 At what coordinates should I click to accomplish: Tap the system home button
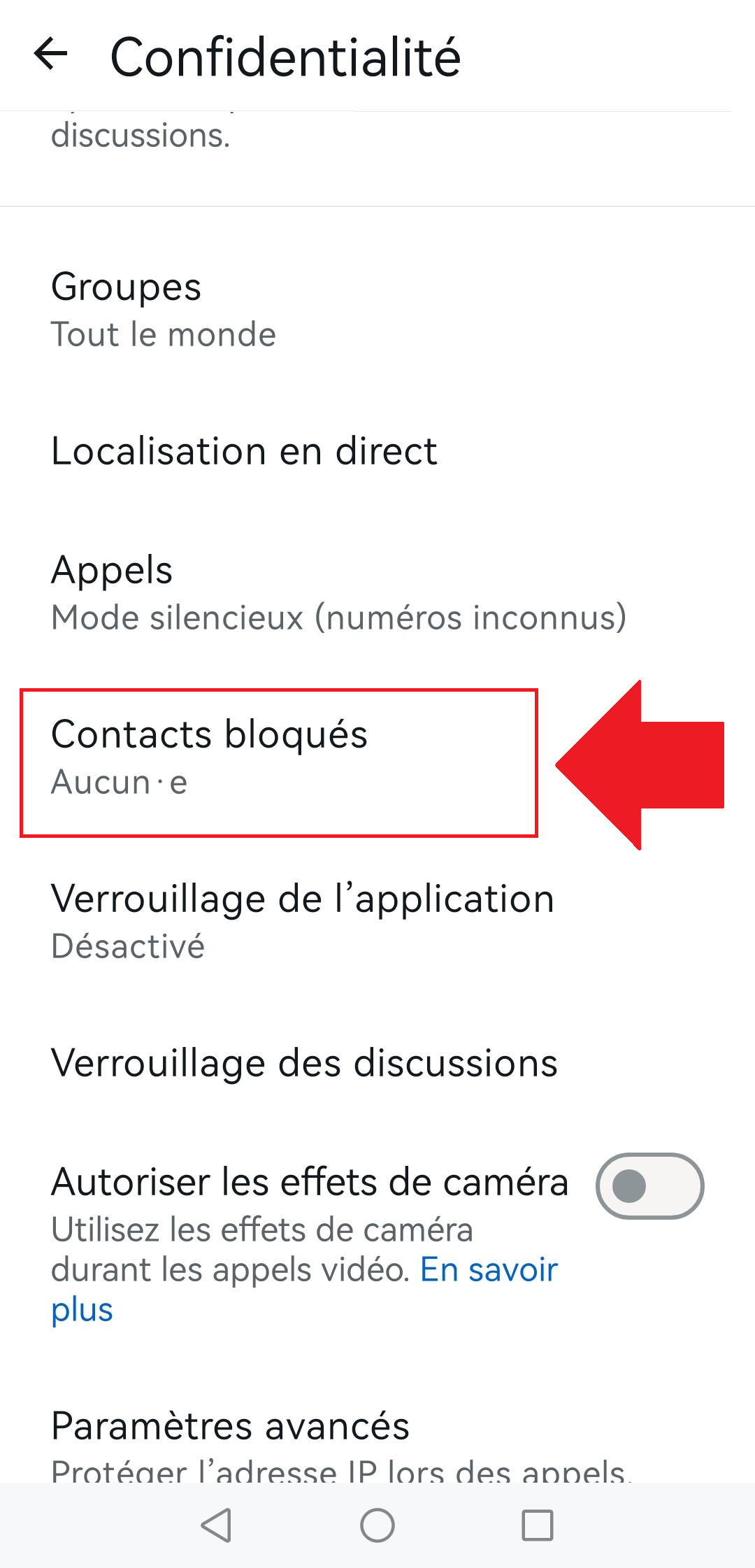[377, 1525]
